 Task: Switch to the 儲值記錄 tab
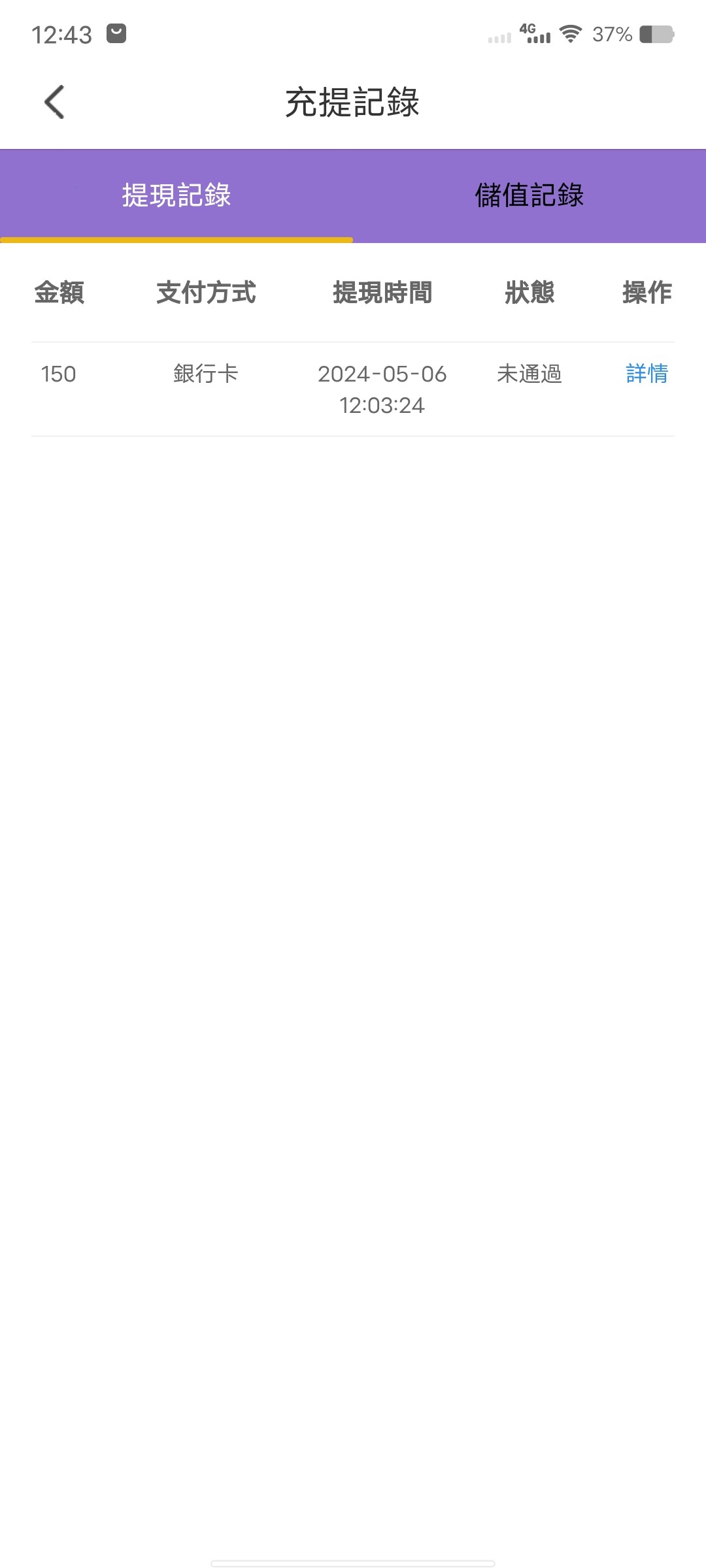(x=529, y=195)
